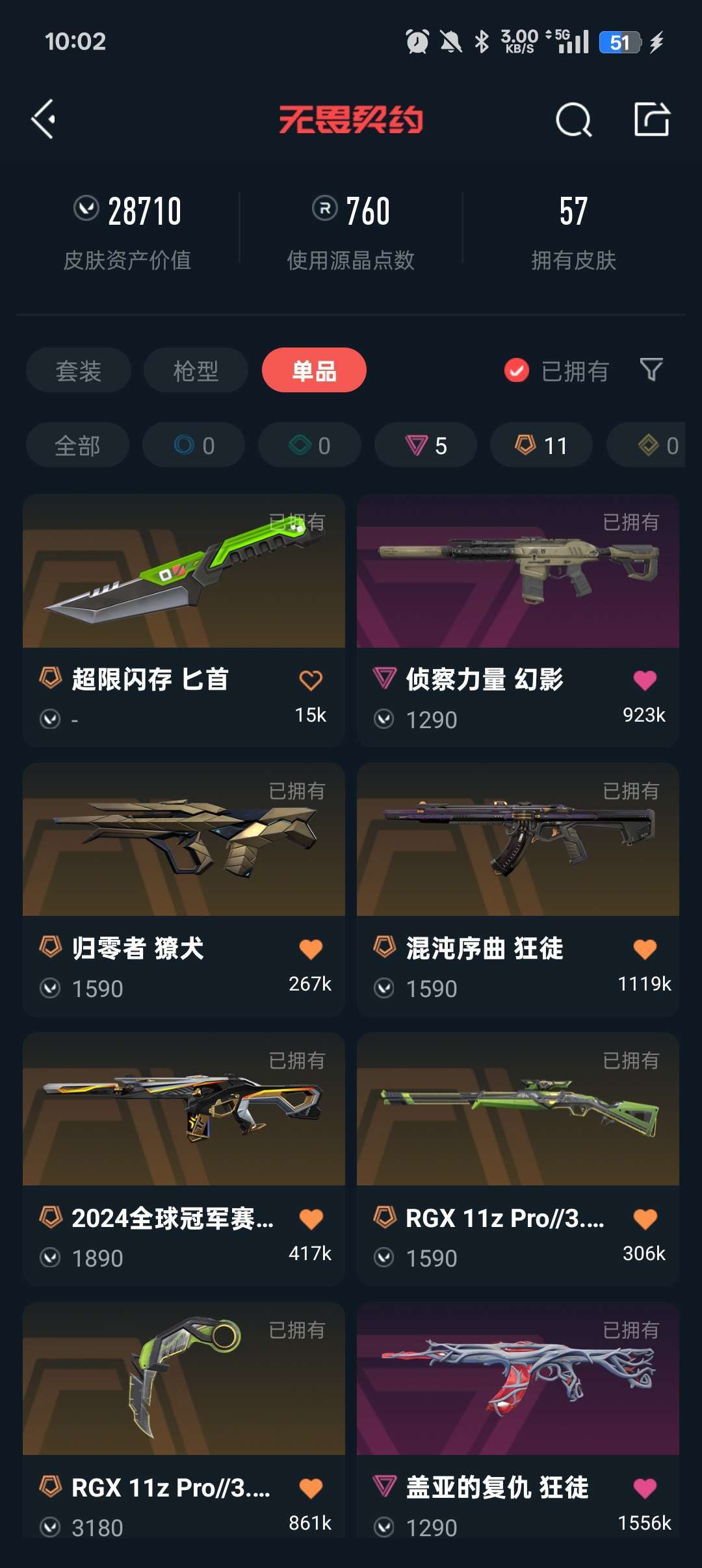Select the 单品 tab
The height and width of the screenshot is (1568, 702).
click(x=314, y=370)
